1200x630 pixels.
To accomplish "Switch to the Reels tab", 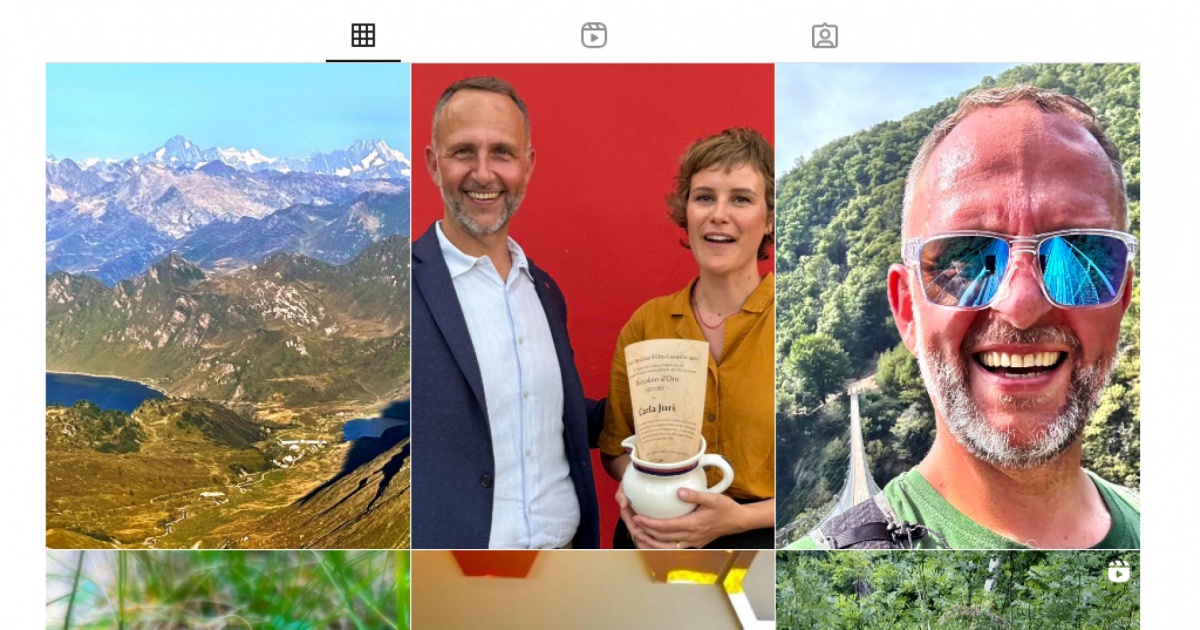I will pos(594,36).
